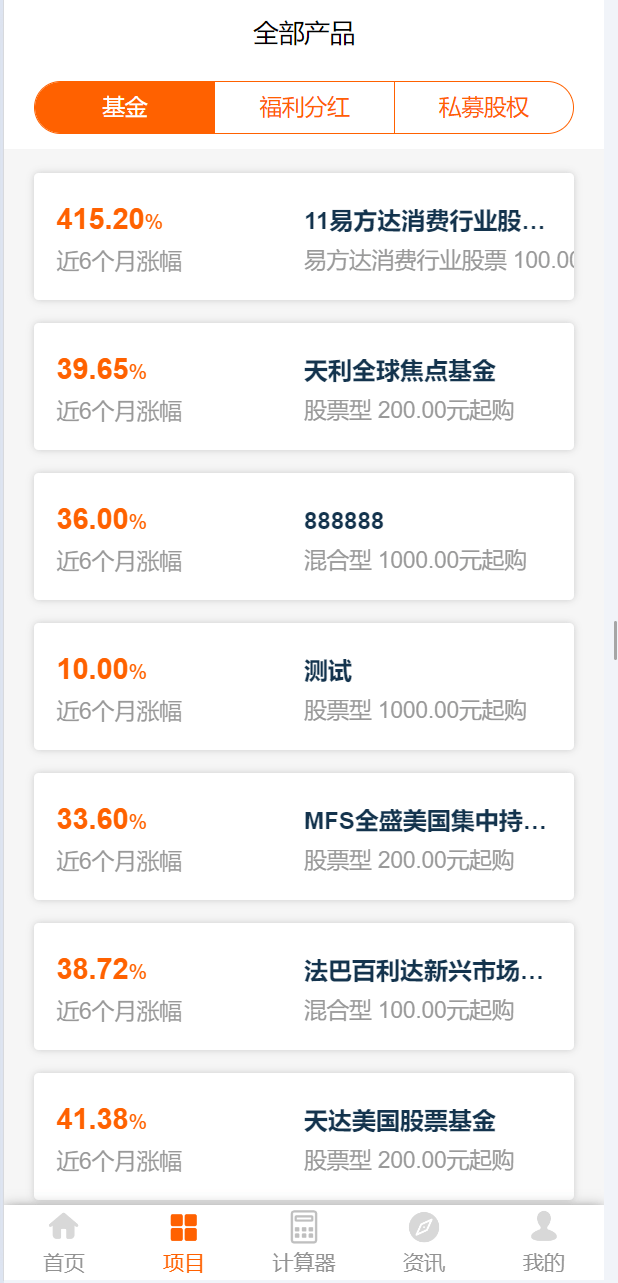Open the 计算器 tab
618x1283 pixels.
(x=304, y=1242)
